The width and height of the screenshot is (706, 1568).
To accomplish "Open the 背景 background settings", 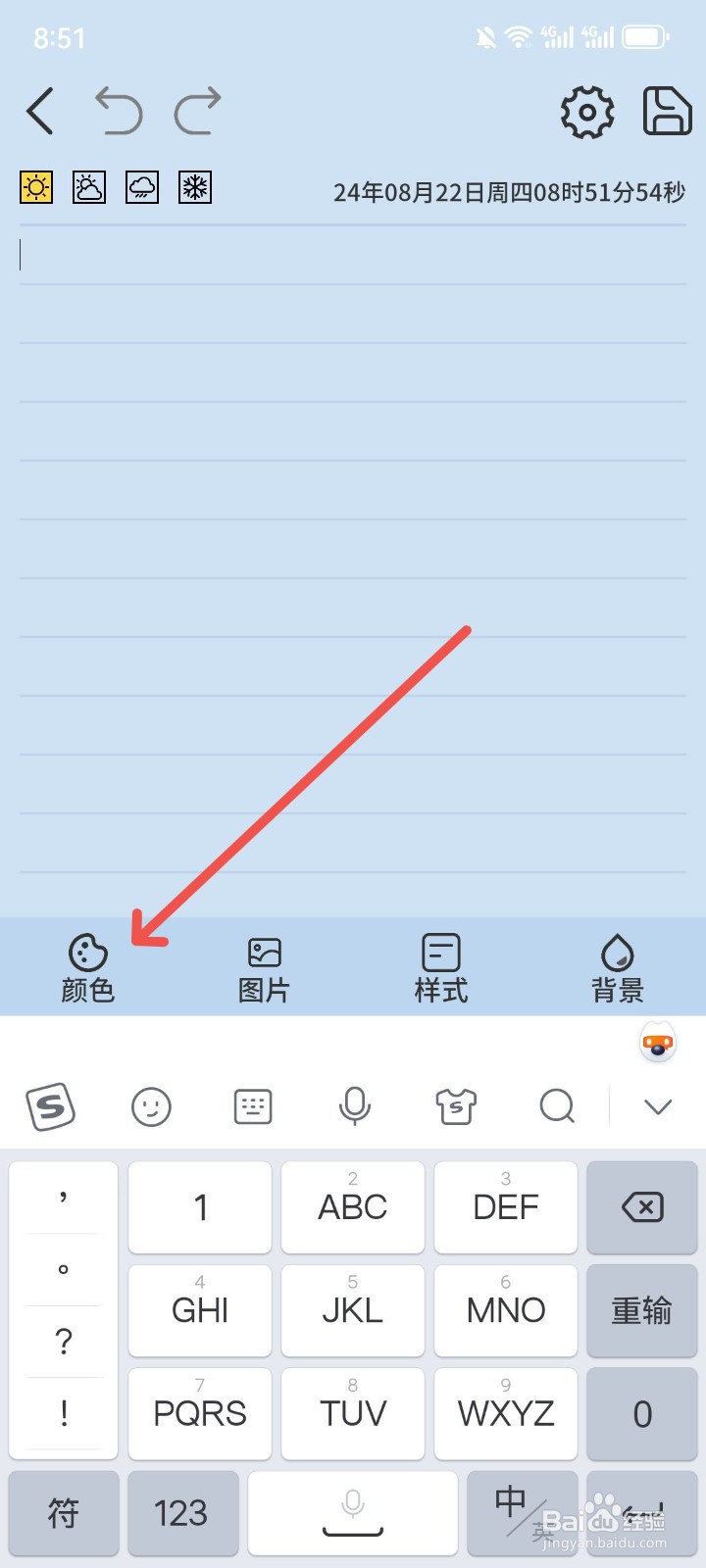I will (618, 965).
